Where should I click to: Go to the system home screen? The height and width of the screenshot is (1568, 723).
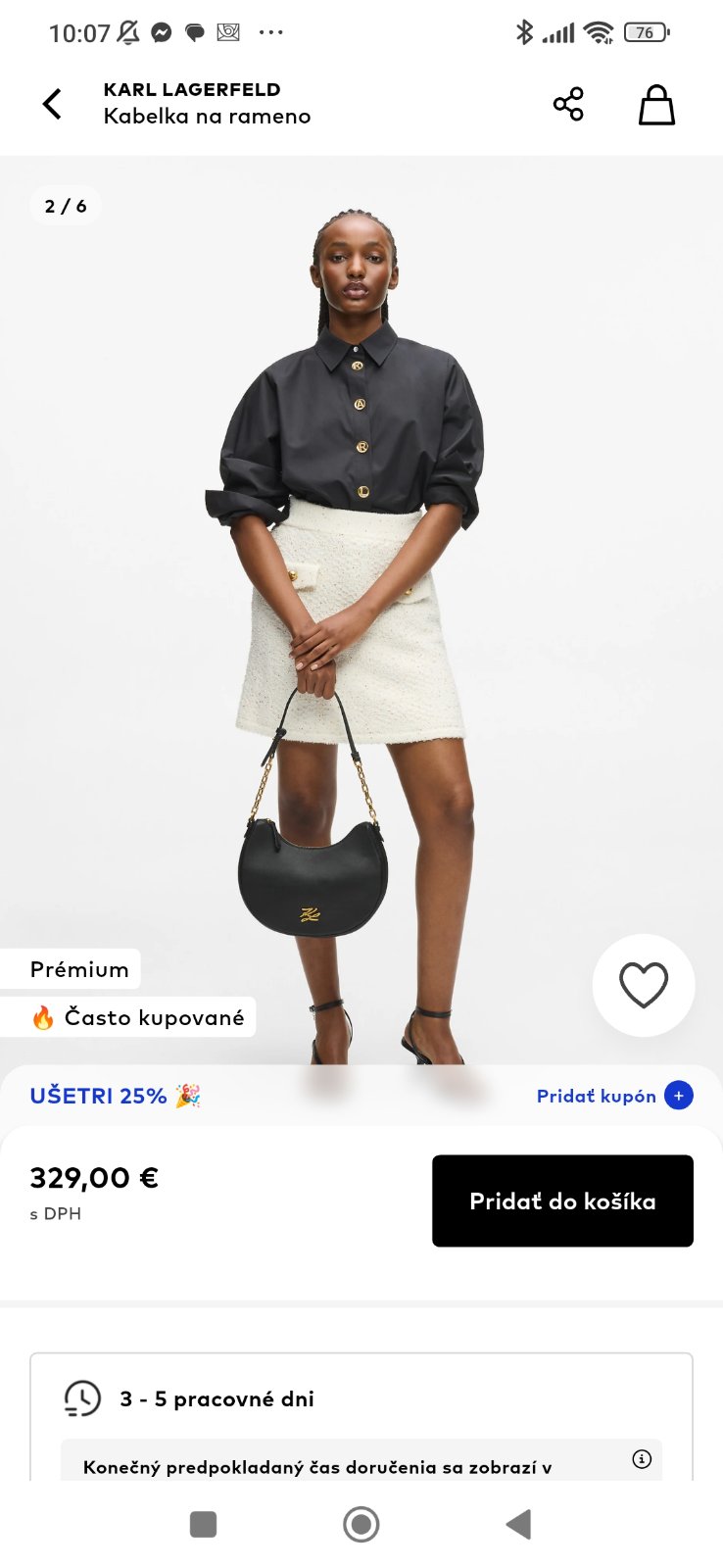point(361,1524)
